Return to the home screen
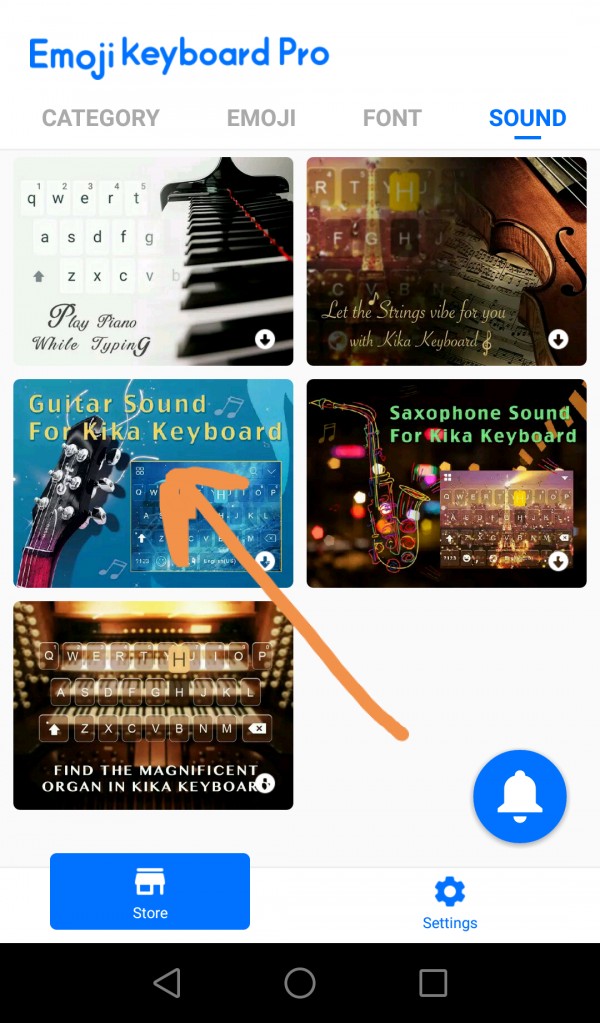Screen dimensions: 600x1023 point(300,983)
